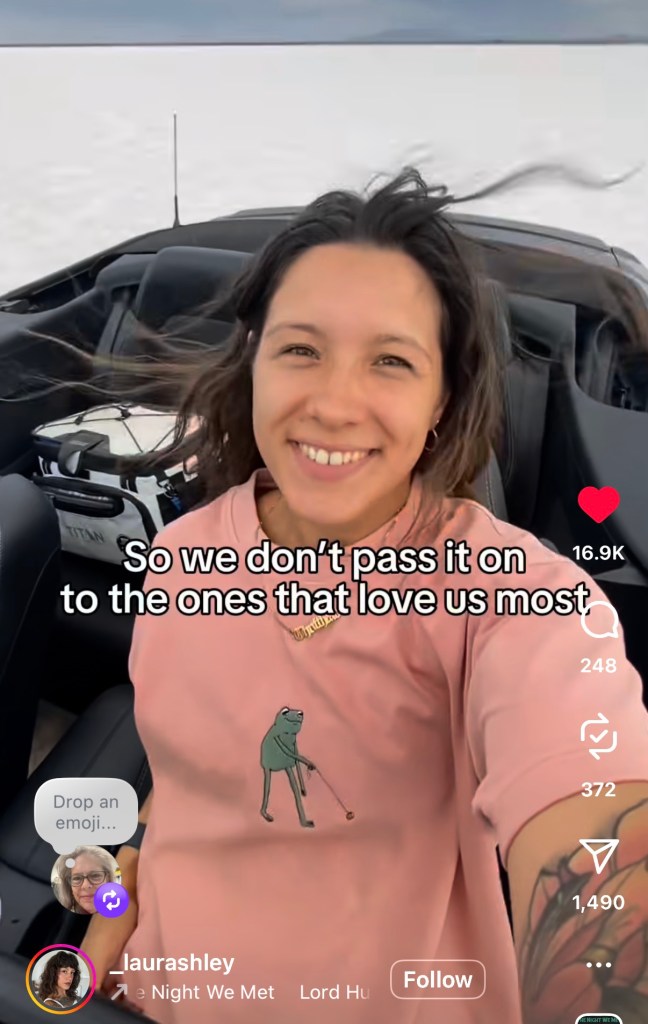
Task: Share the reel via the paper plane icon
Action: click(598, 857)
